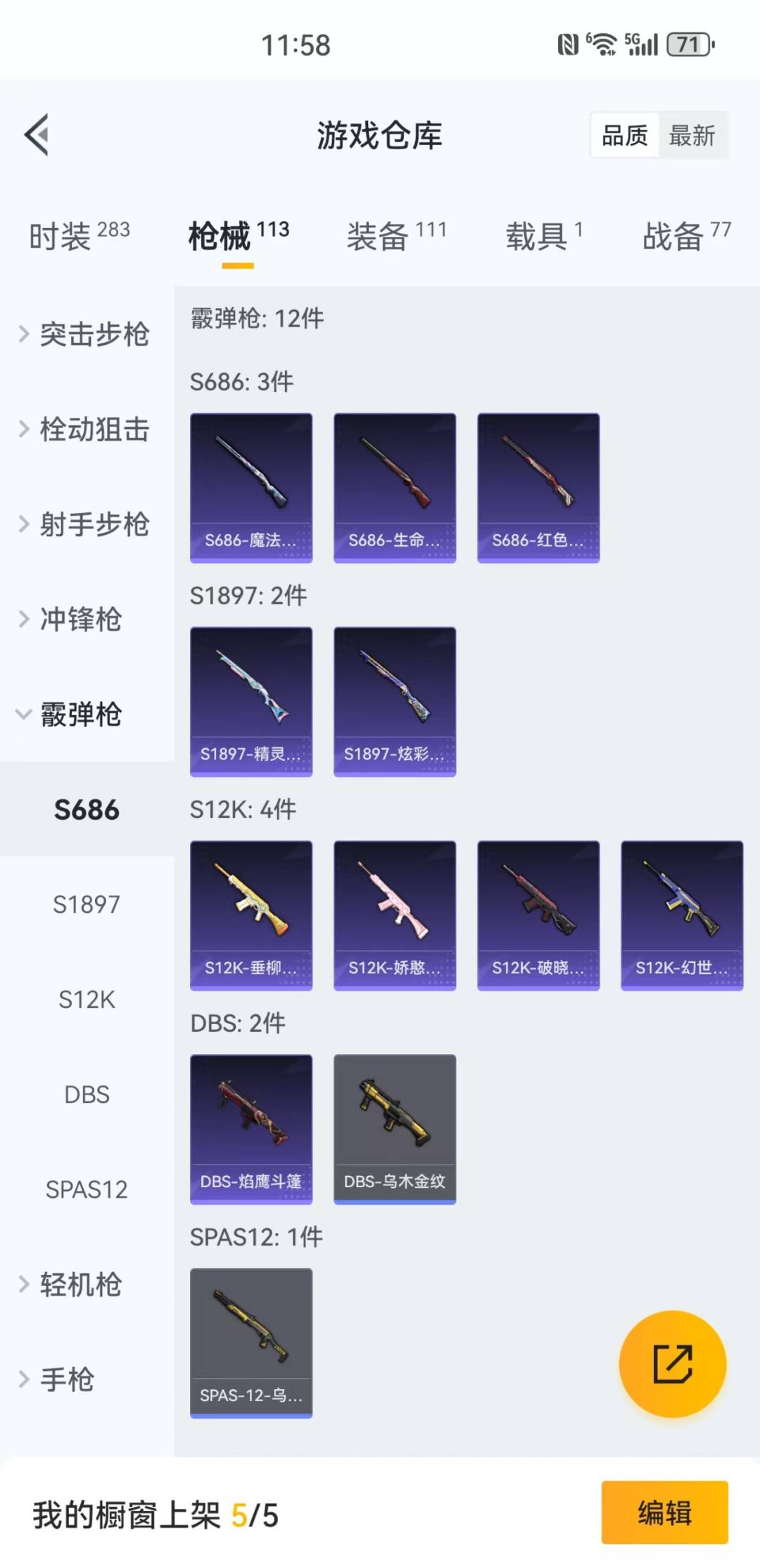Select S12K in the sidebar

pos(87,999)
